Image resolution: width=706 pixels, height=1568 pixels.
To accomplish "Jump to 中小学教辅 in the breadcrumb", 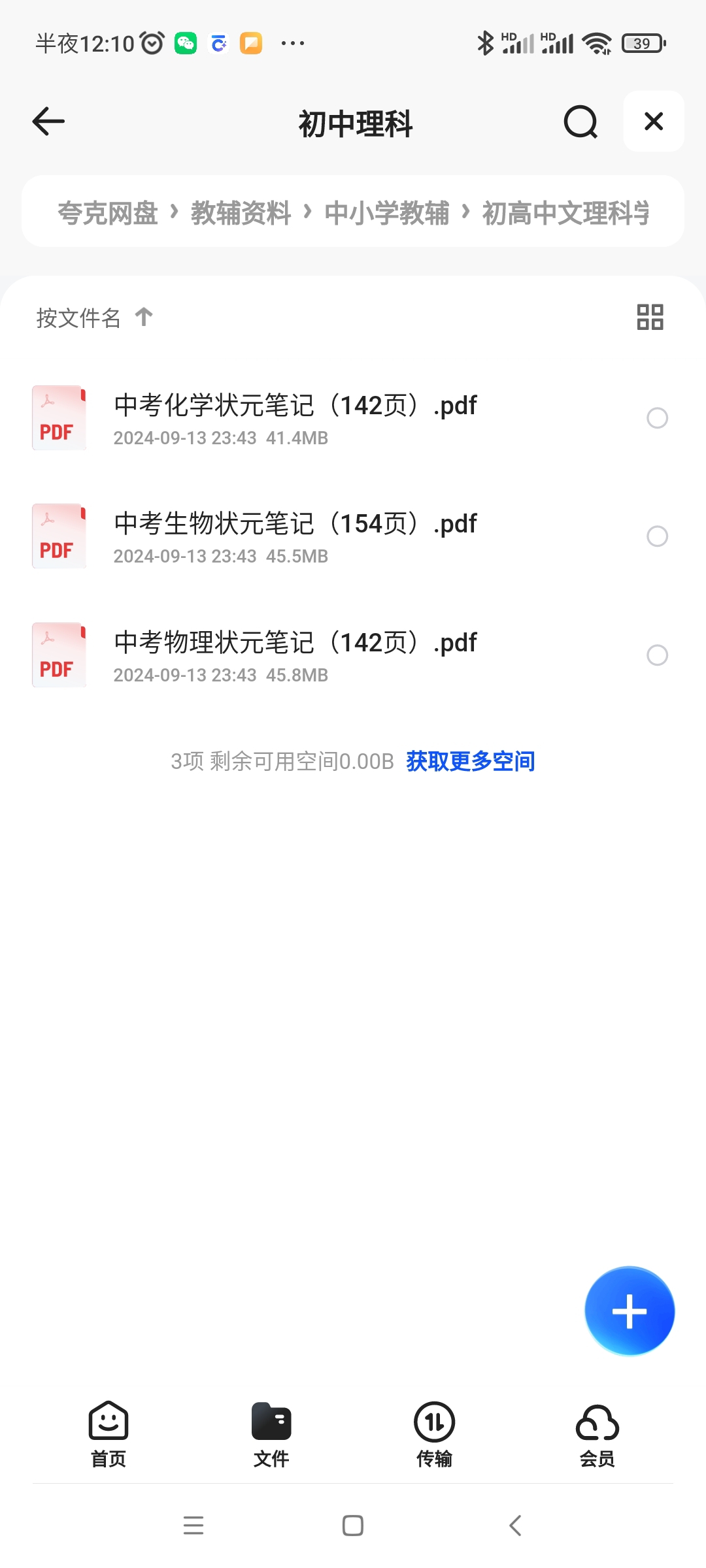I will [x=387, y=213].
